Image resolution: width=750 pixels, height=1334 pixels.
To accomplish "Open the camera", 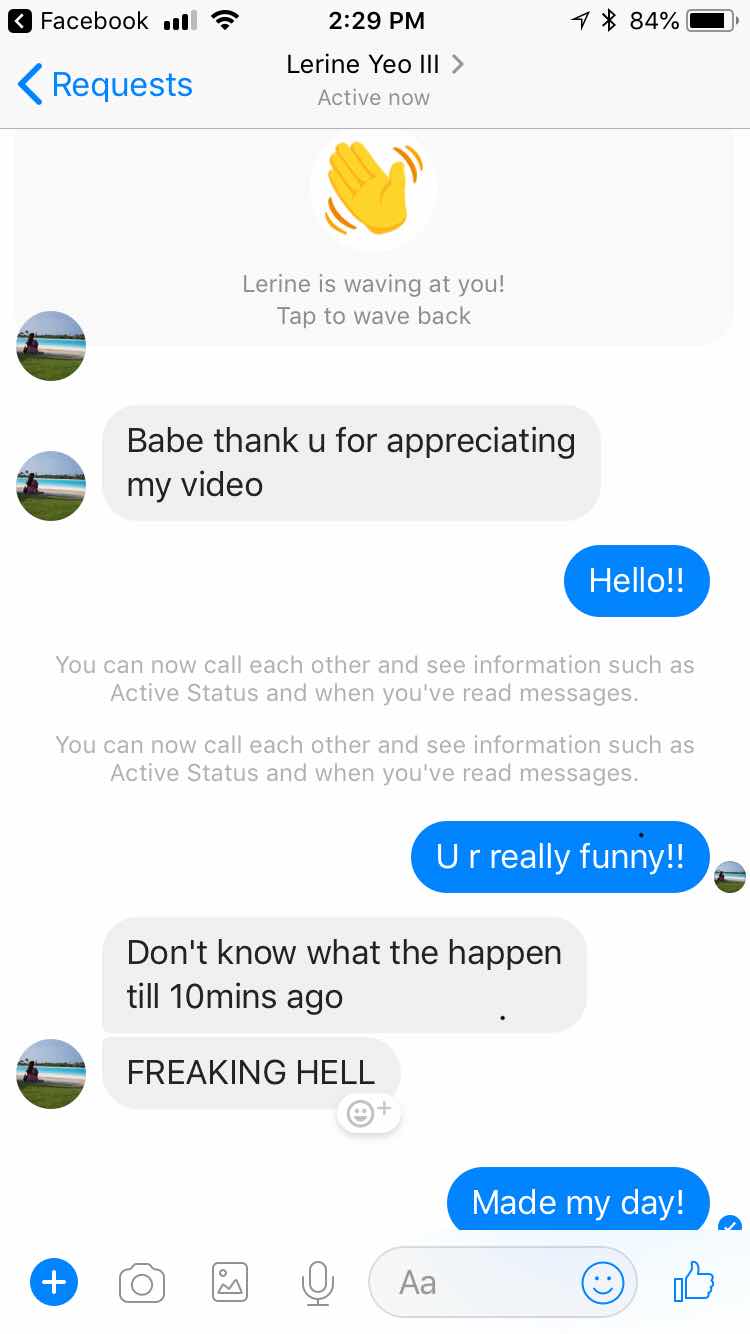I will [x=141, y=1282].
